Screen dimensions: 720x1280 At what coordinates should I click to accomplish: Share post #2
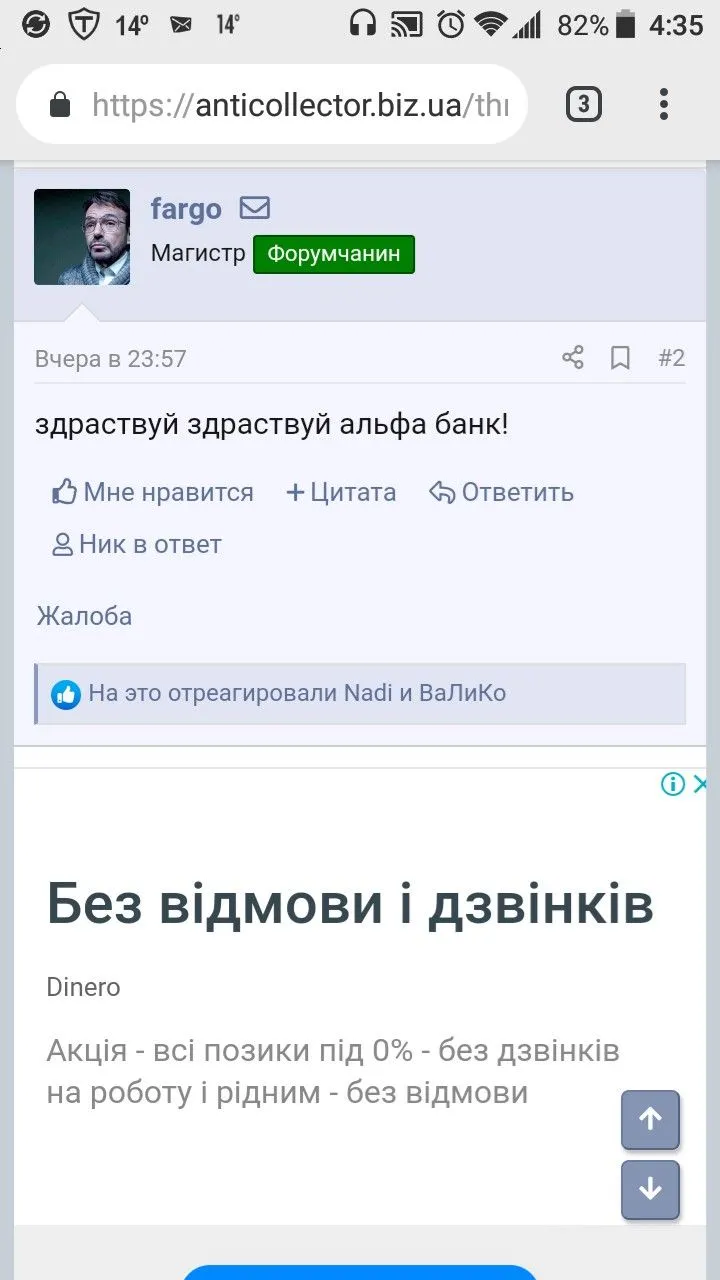(x=572, y=358)
